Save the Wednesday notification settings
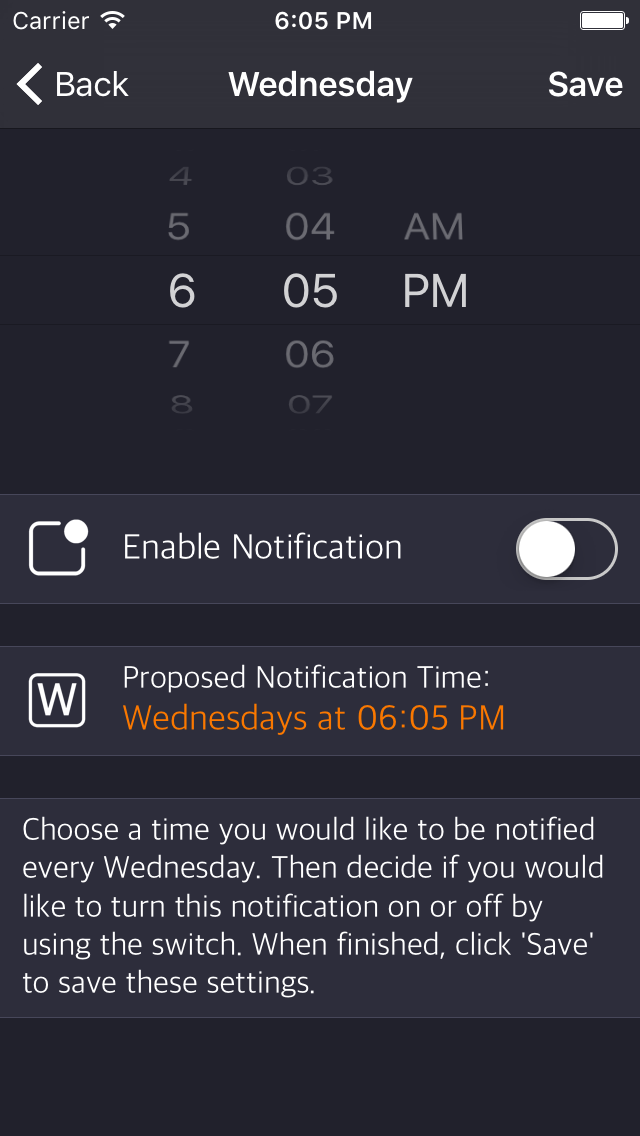640x1136 pixels. point(585,85)
